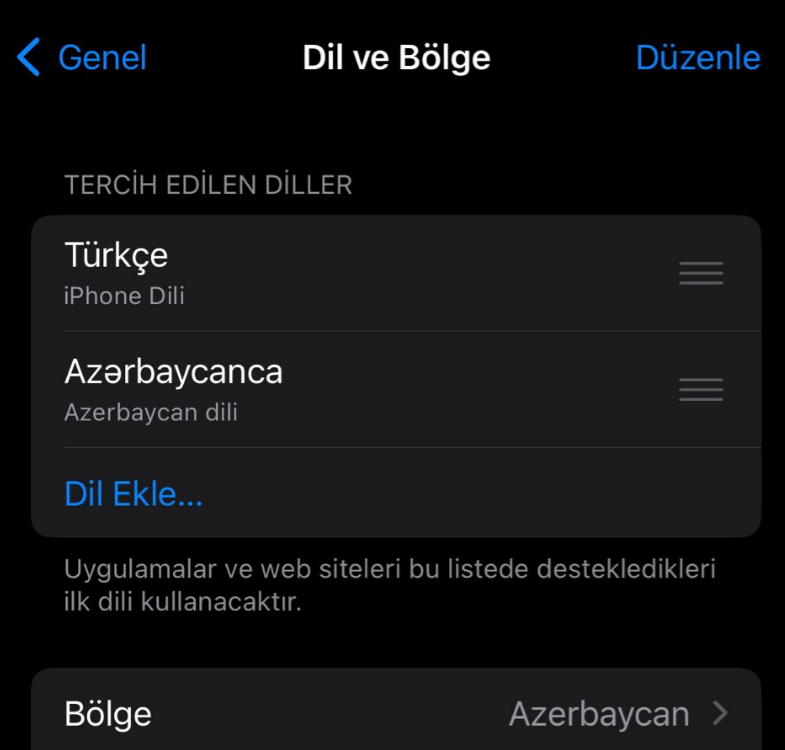Tap Dil Ekle to add language
This screenshot has width=785, height=750.
[134, 493]
